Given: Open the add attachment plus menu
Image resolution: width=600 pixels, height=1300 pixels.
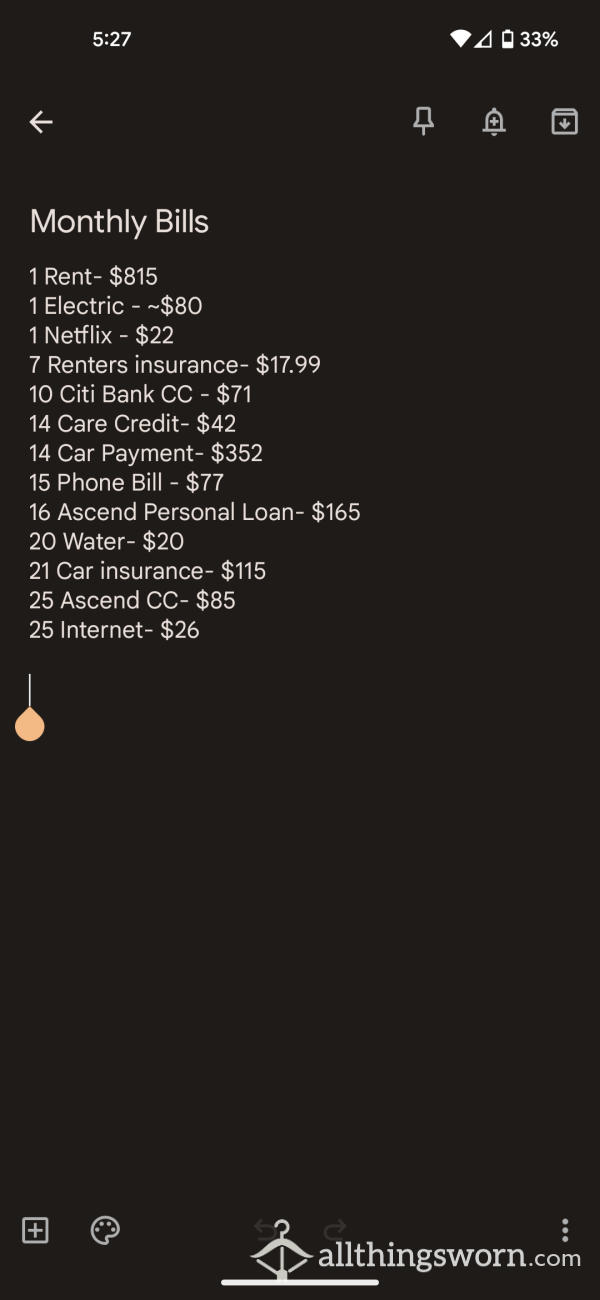Looking at the screenshot, I should point(35,1230).
